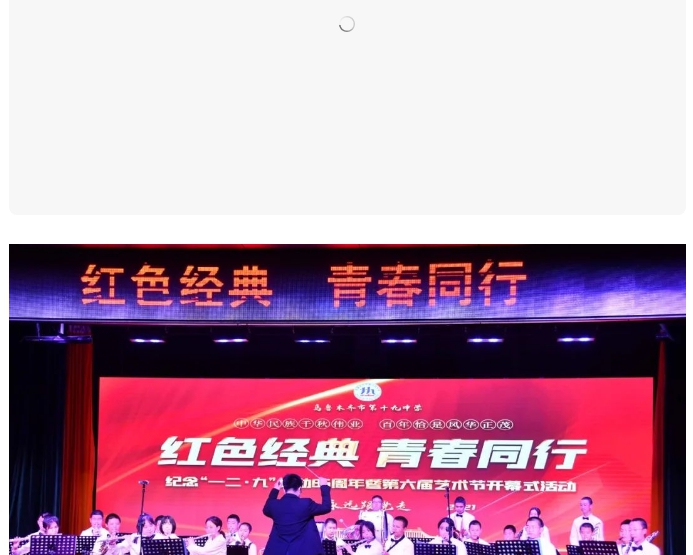
Task: Open the red-stage orchestra concert photo
Action: coord(347,400)
